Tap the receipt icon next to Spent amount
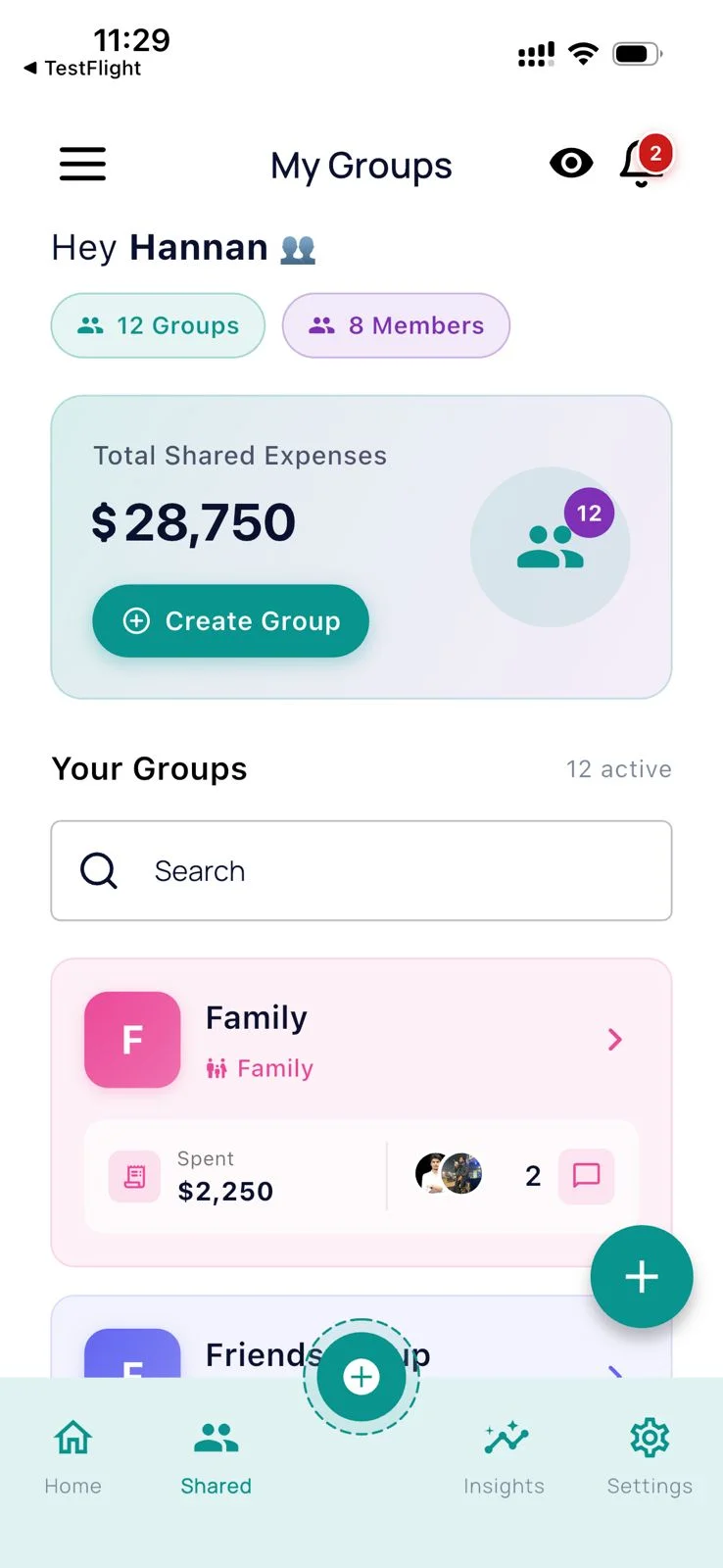 click(x=132, y=1176)
